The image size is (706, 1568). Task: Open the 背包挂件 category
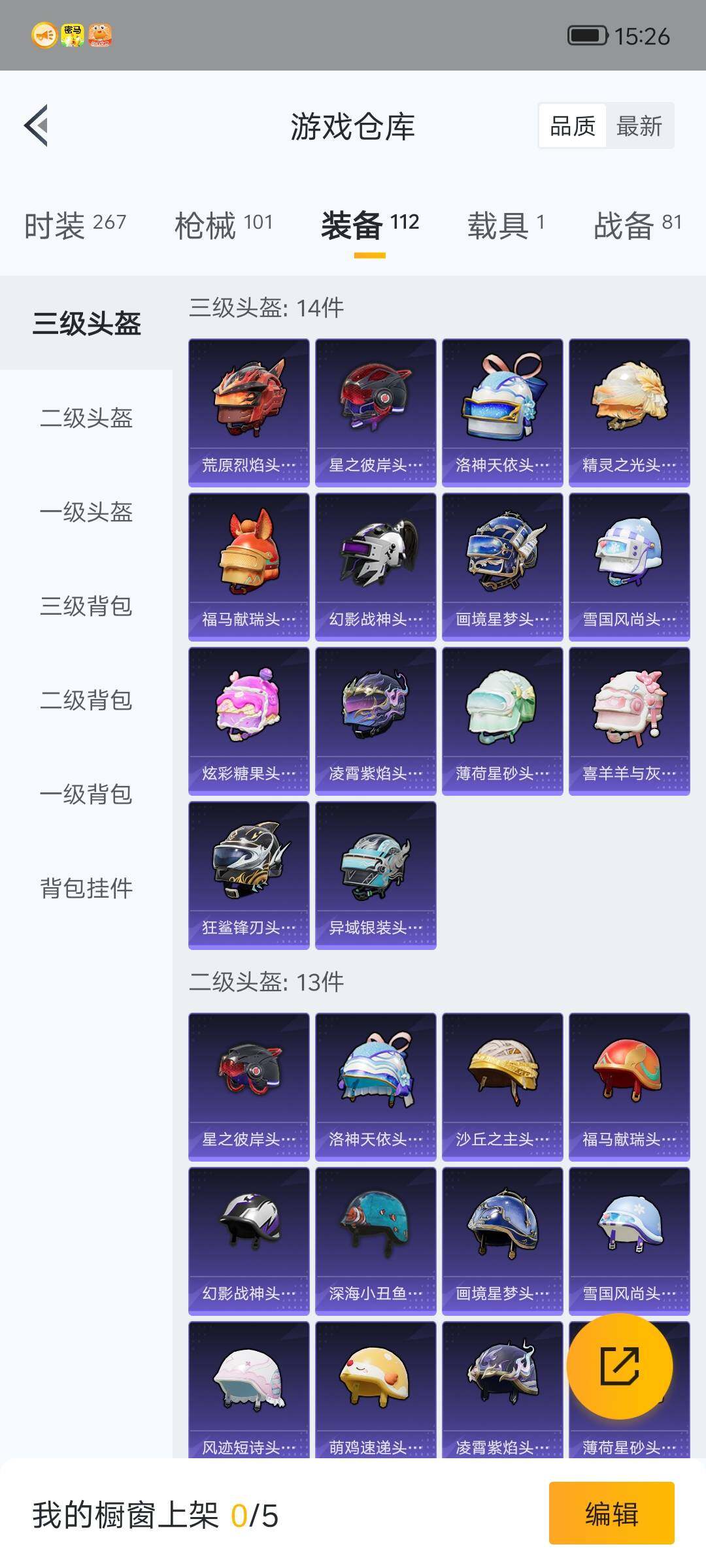[86, 889]
